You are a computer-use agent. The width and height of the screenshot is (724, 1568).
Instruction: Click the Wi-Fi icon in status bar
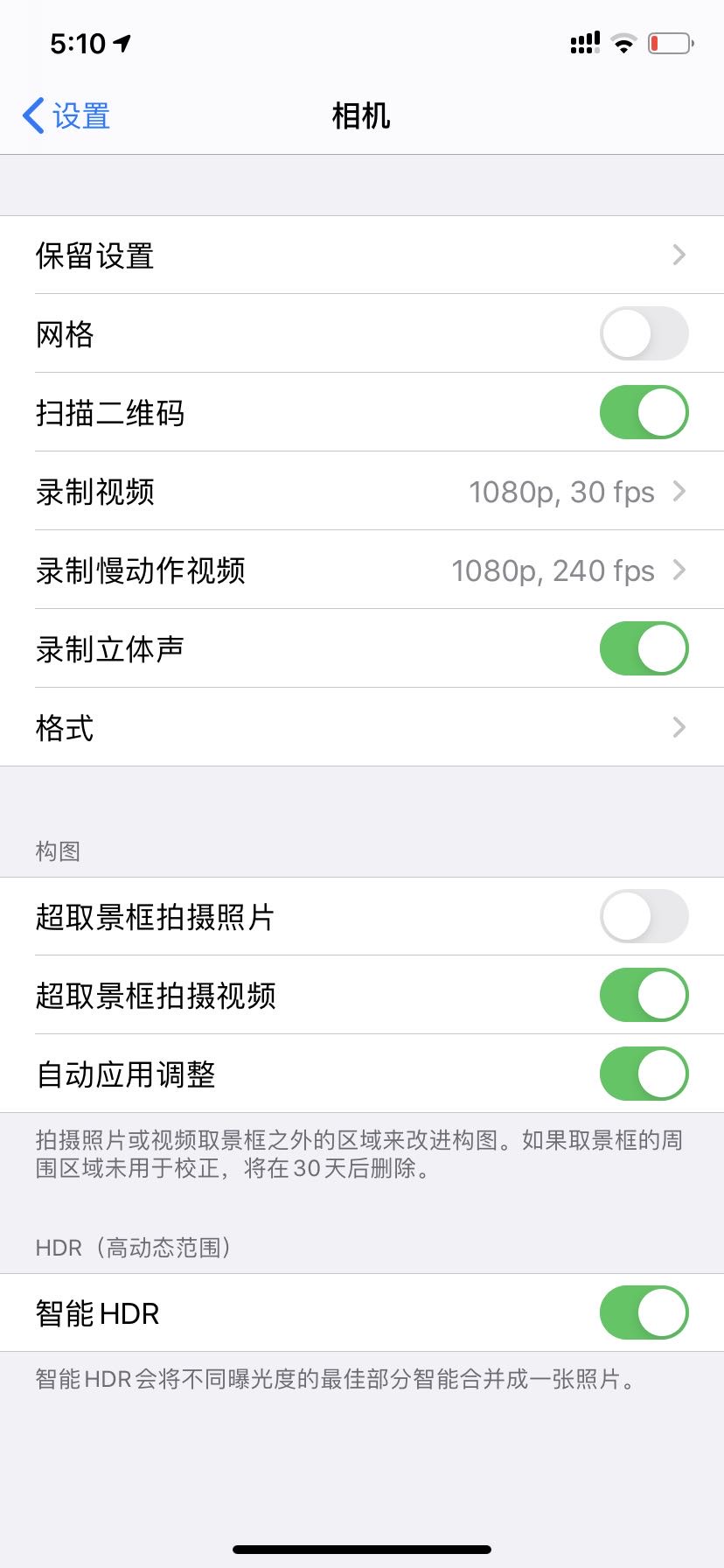coord(623,42)
